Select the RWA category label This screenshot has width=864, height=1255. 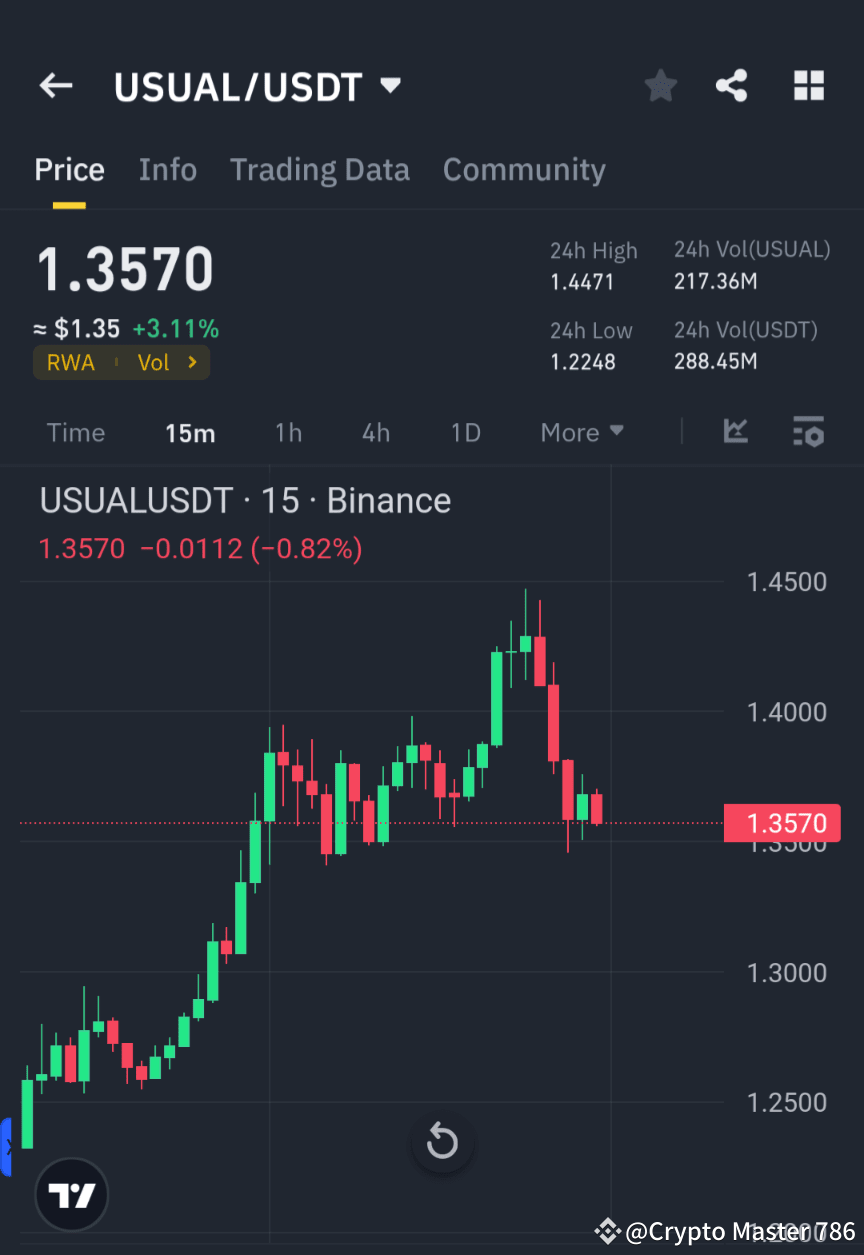click(70, 362)
